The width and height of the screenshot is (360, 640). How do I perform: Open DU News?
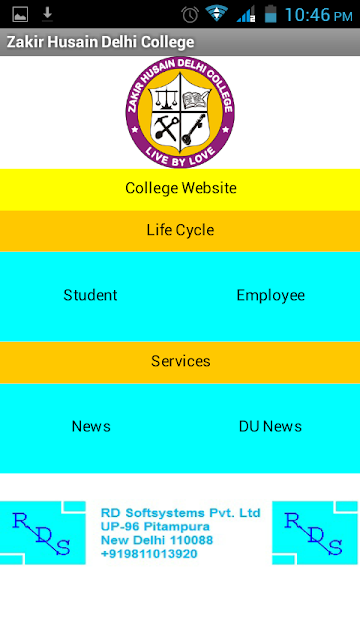click(x=270, y=428)
